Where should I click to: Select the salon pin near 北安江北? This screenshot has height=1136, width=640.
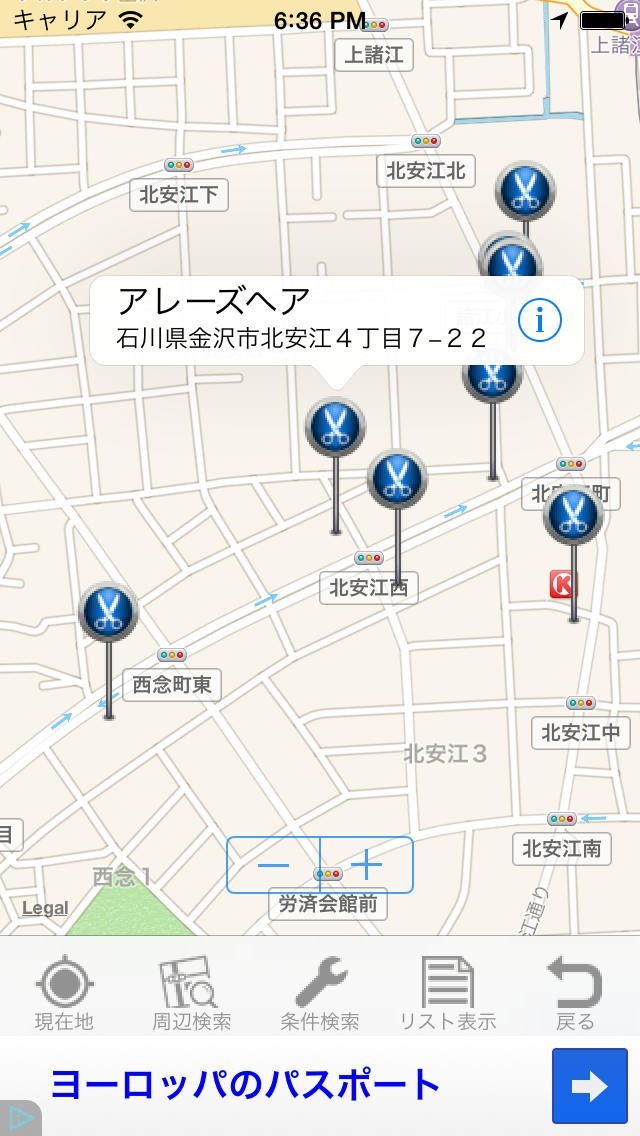click(525, 189)
